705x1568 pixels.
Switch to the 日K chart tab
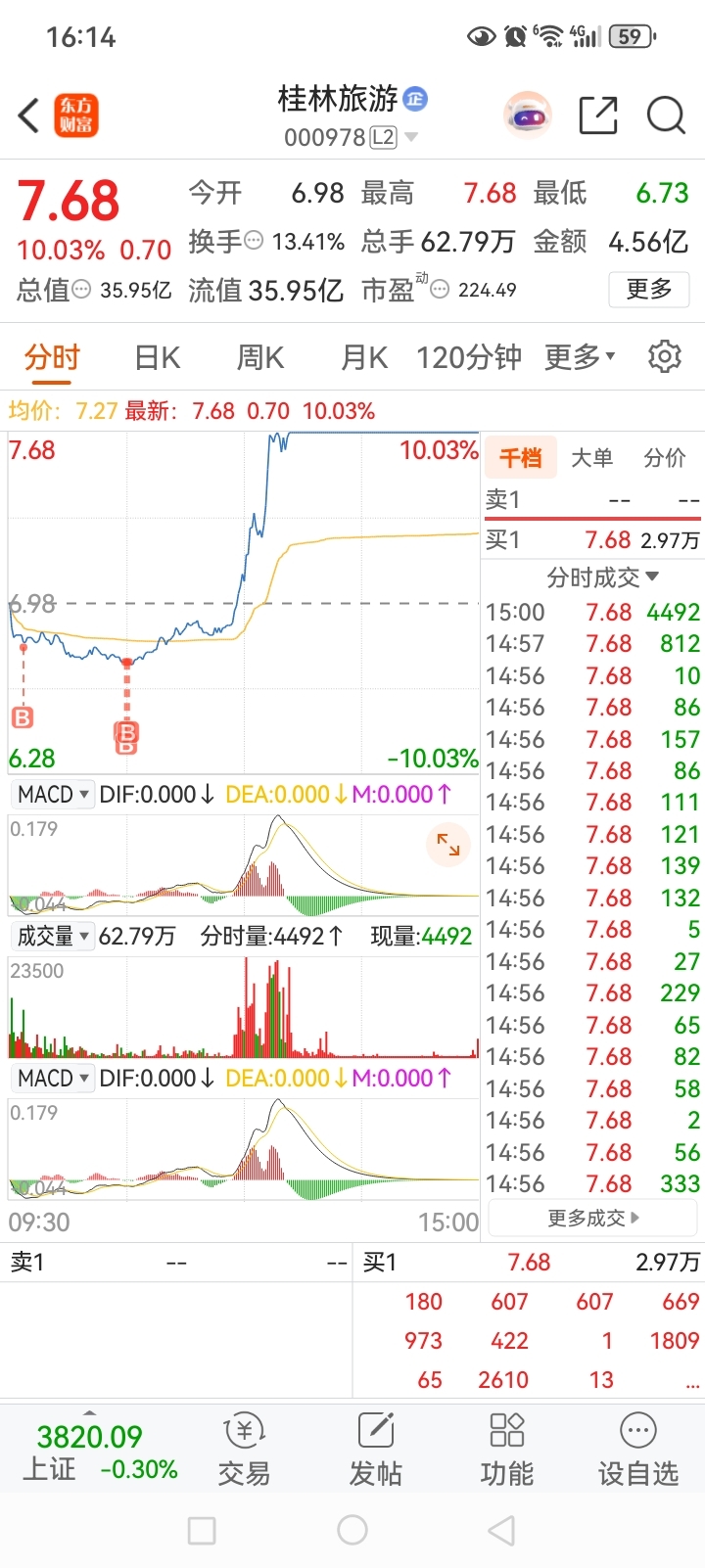point(157,357)
